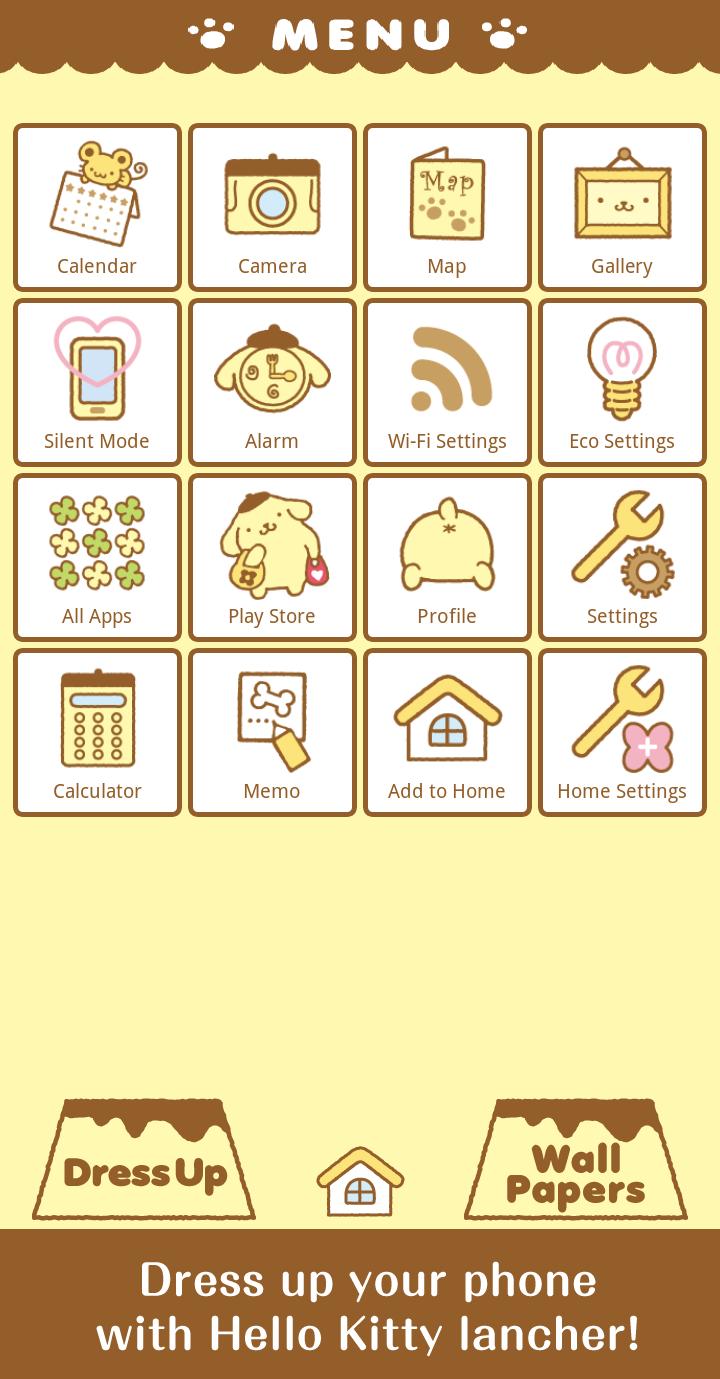The image size is (720, 1379).
Task: Open the Play Store
Action: tap(272, 556)
